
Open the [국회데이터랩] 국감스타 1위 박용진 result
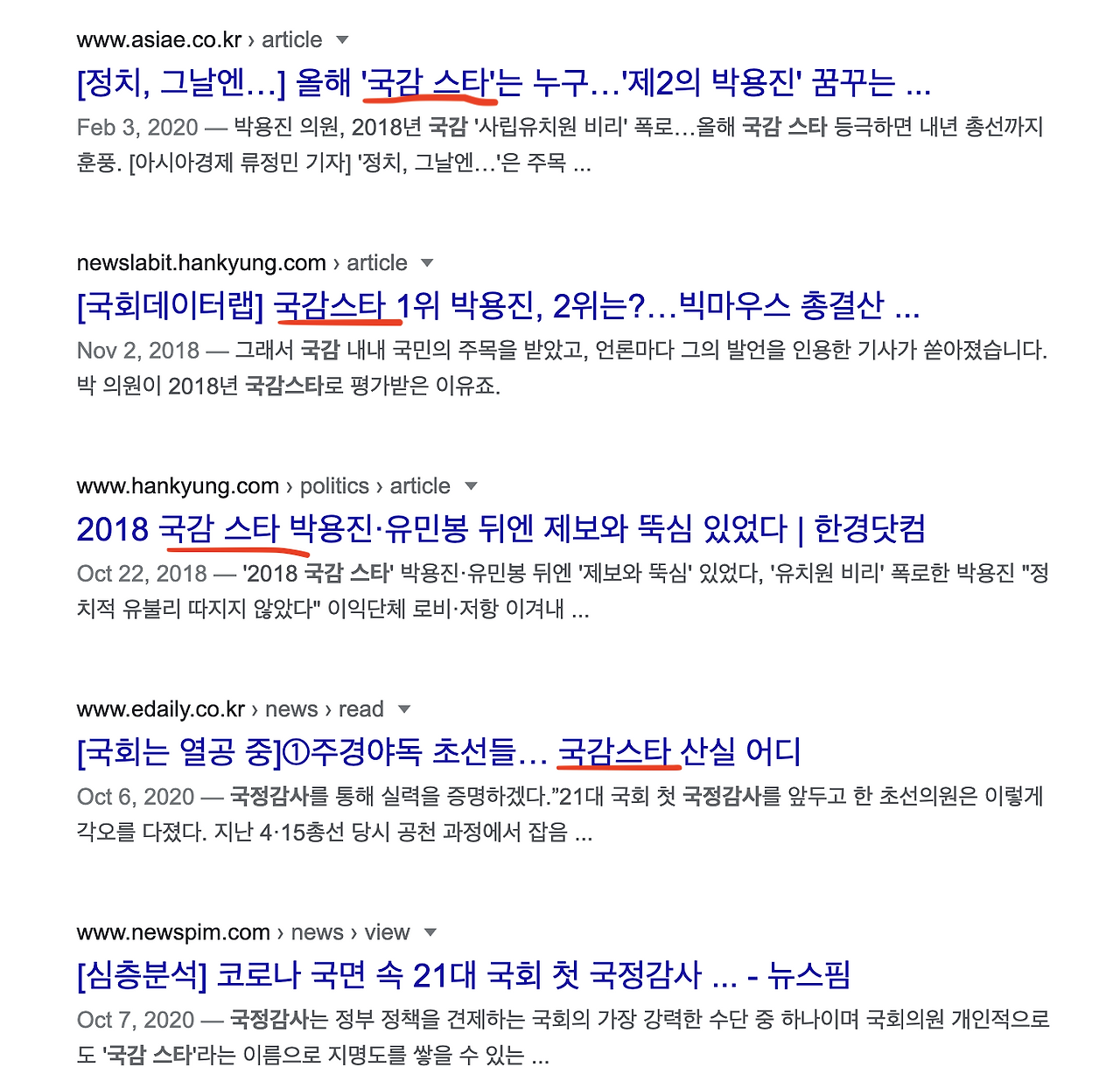(499, 306)
